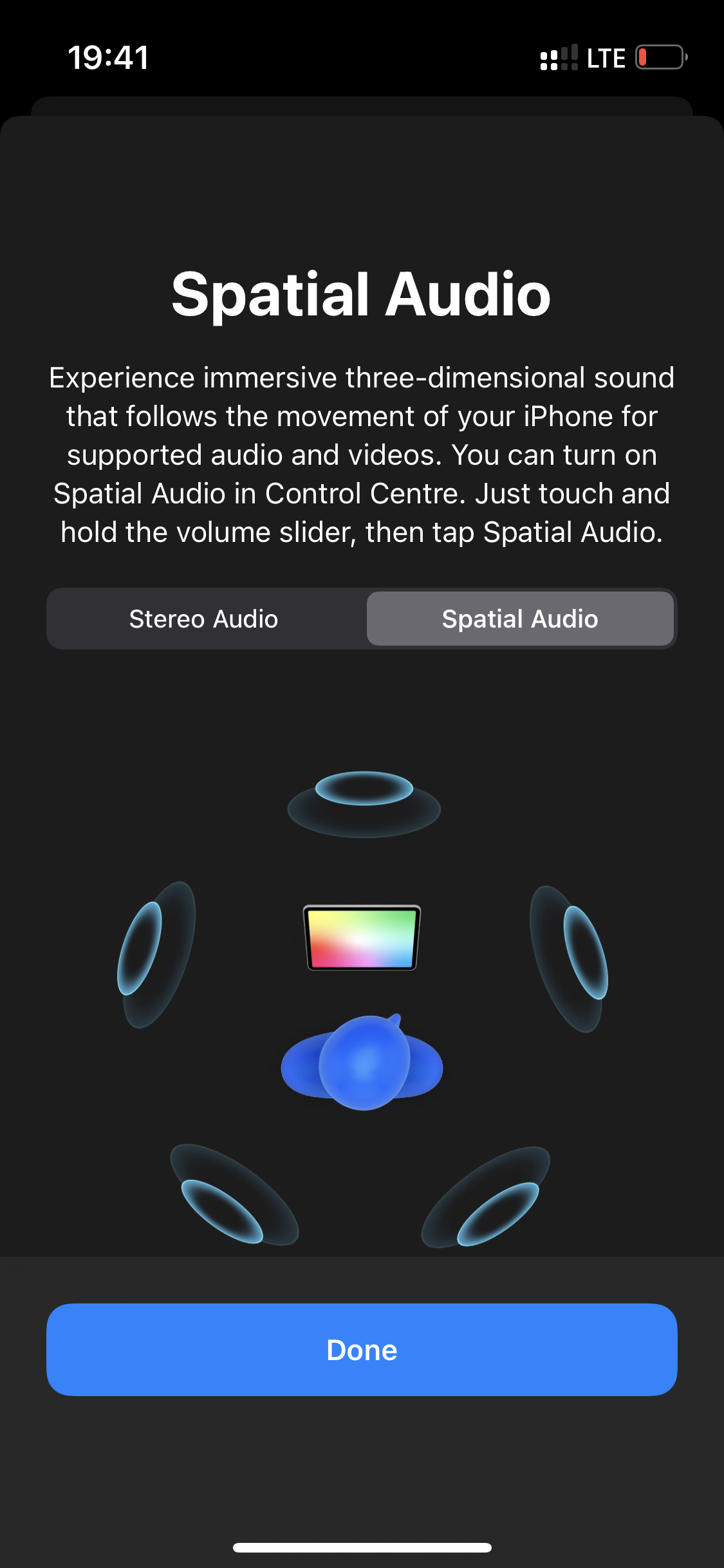This screenshot has height=1568, width=724.
Task: Select the Spatial Audio segment
Action: click(x=520, y=619)
